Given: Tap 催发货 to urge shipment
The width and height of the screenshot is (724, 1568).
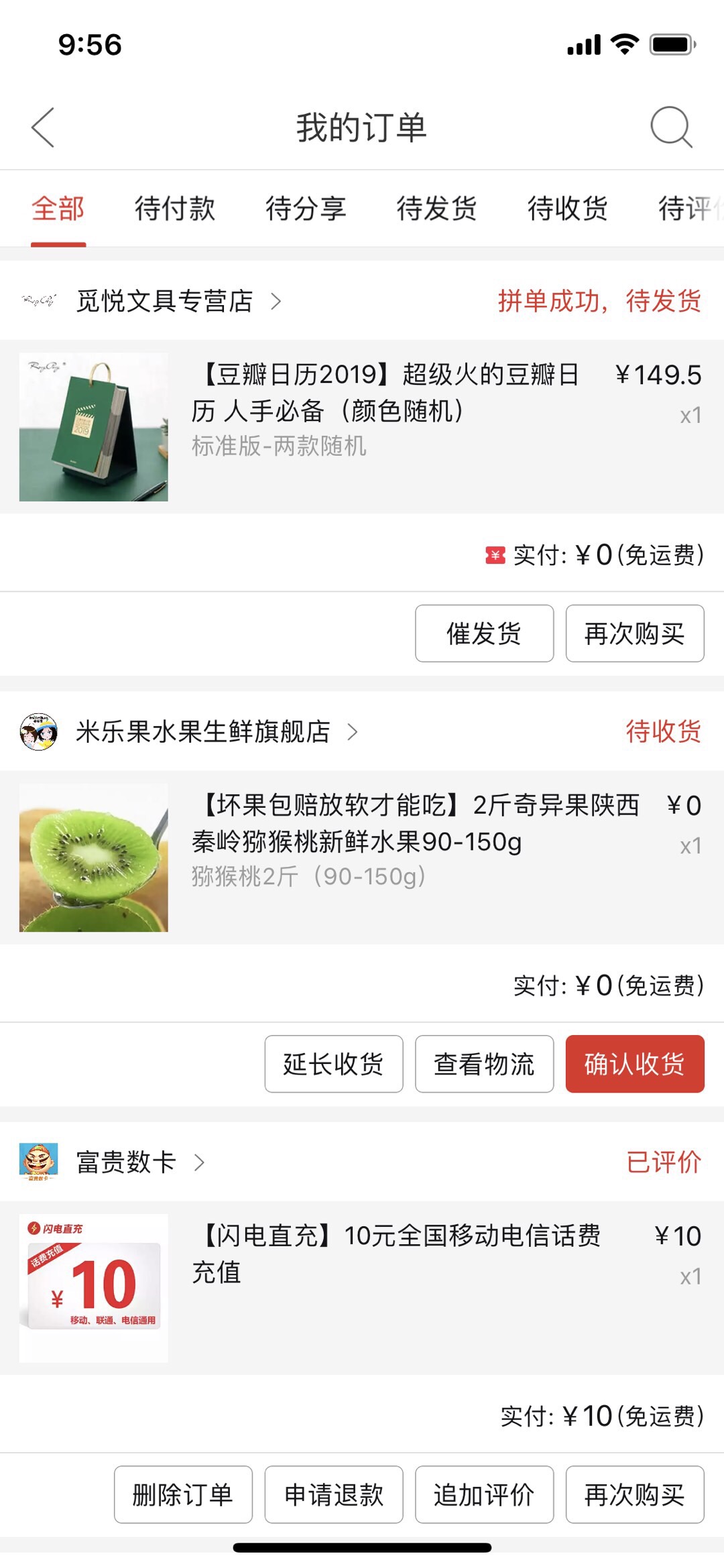Looking at the screenshot, I should click(484, 634).
